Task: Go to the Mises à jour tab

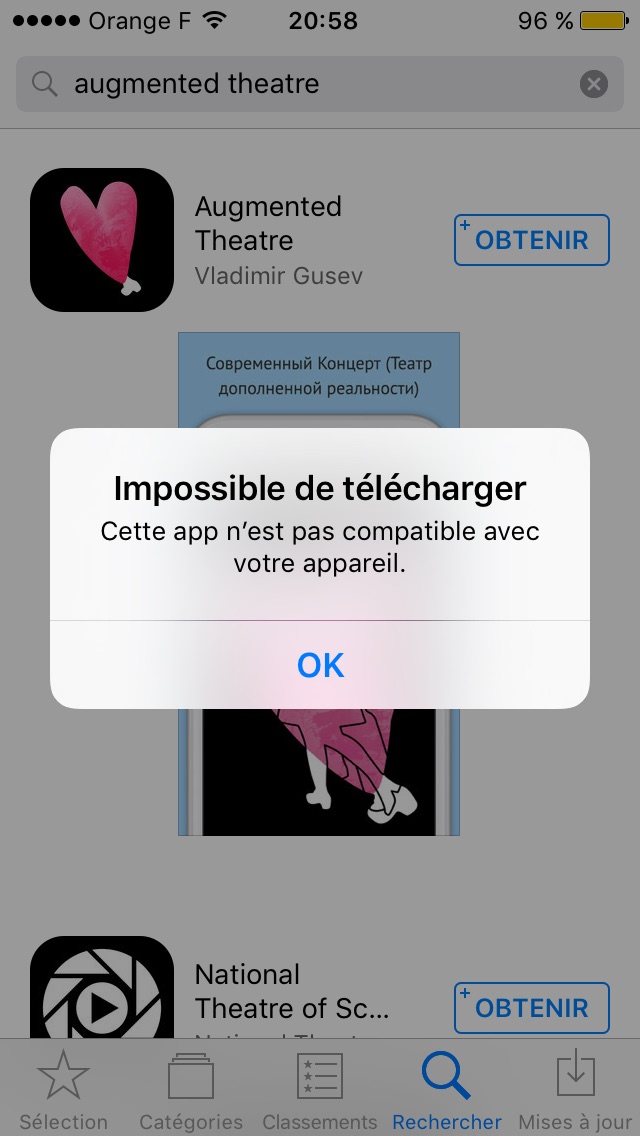Action: (574, 1090)
